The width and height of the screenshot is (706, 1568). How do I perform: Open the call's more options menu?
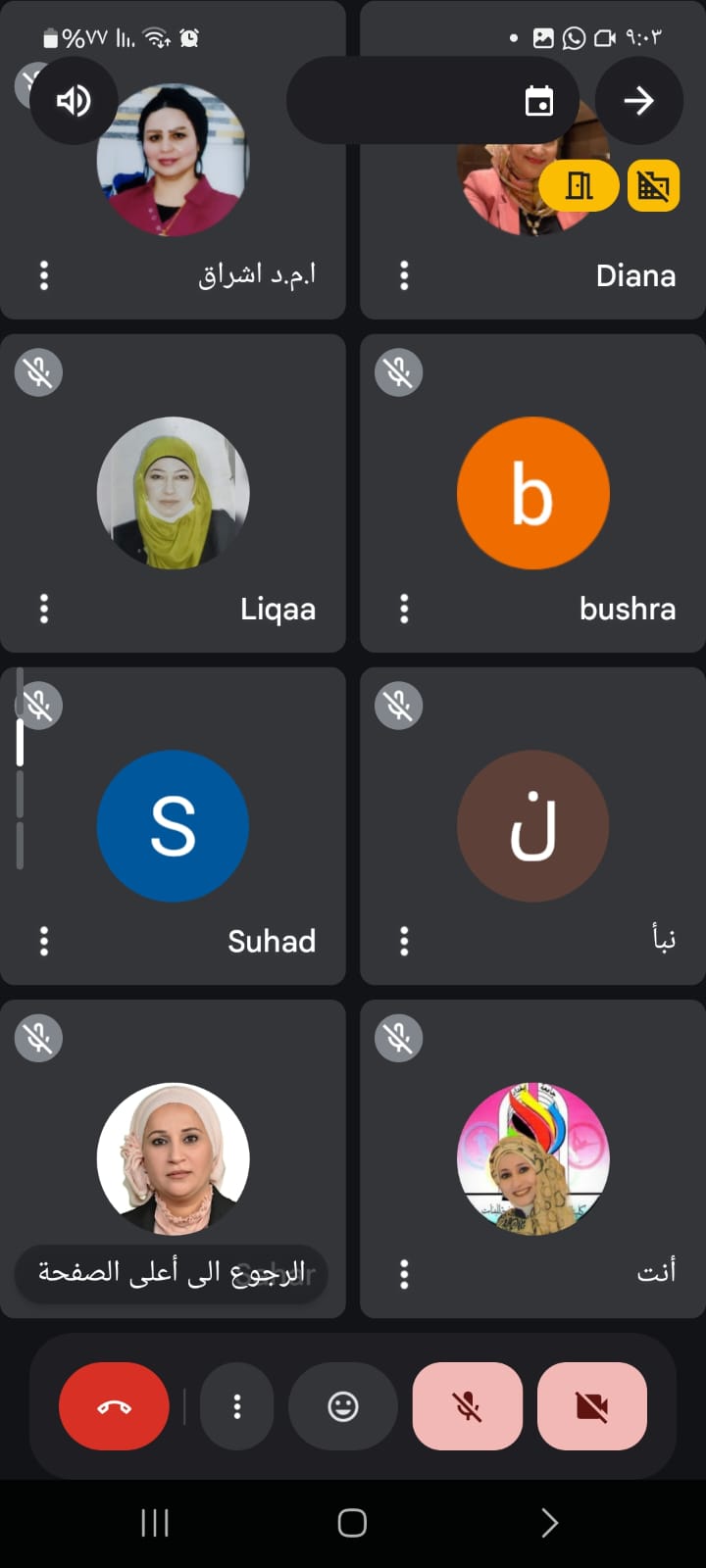click(x=236, y=1406)
